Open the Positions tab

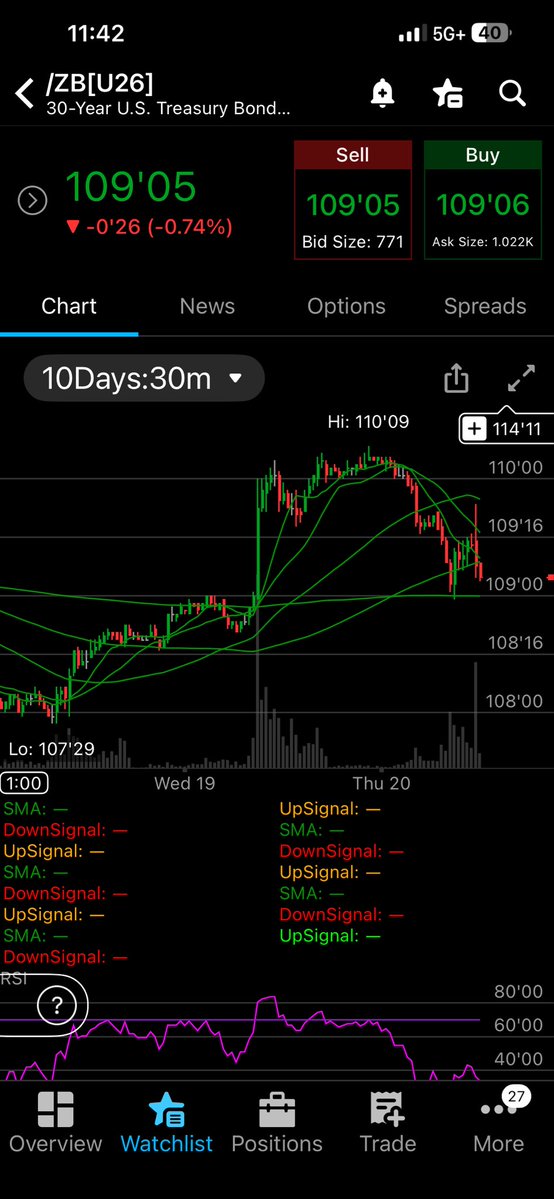277,1123
